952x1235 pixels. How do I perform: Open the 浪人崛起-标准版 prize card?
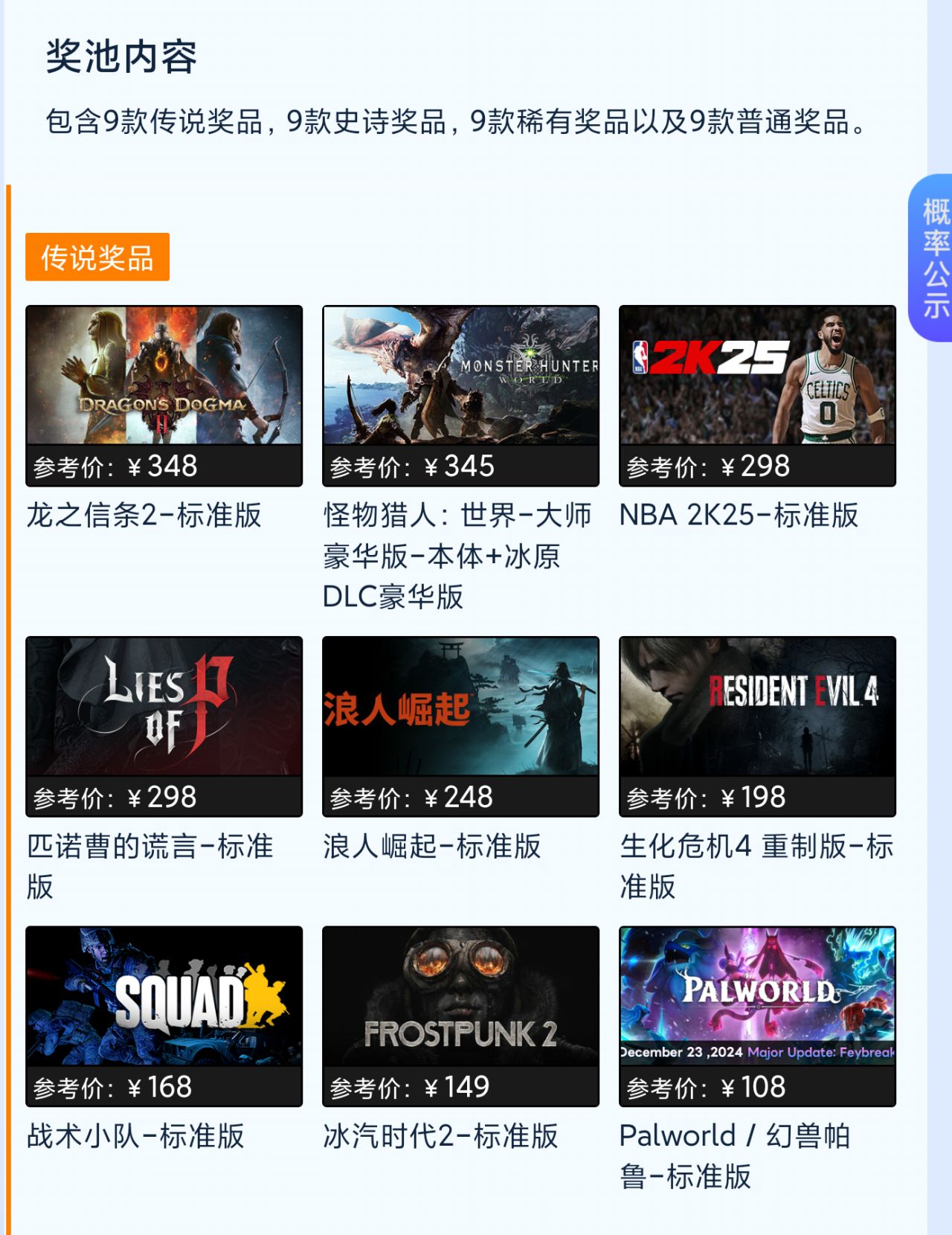460,725
